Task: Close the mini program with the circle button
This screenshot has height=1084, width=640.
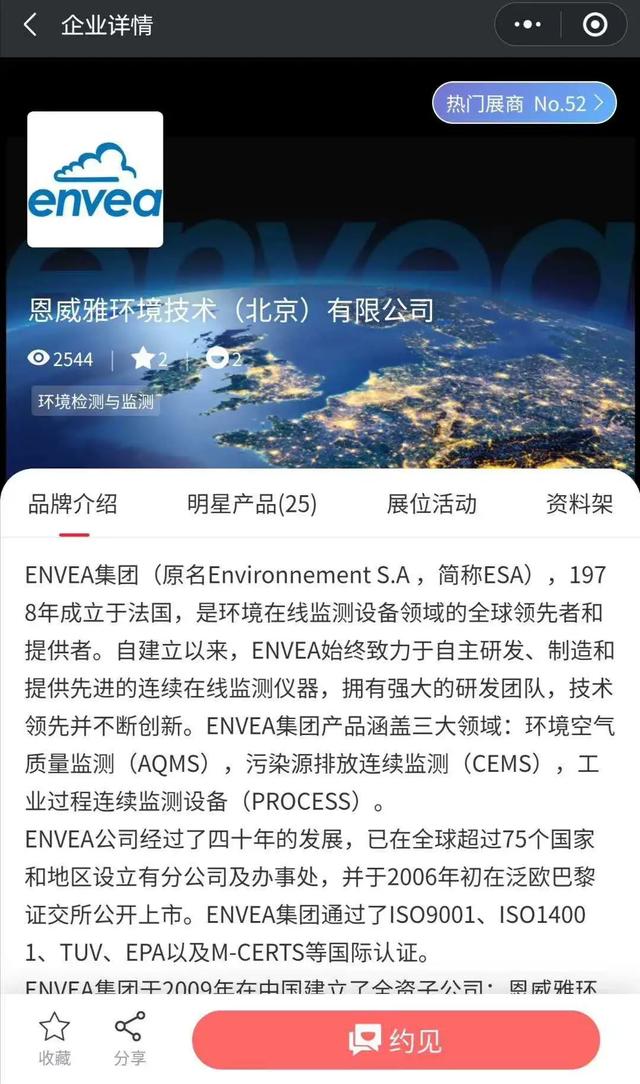Action: pyautogui.click(x=595, y=25)
